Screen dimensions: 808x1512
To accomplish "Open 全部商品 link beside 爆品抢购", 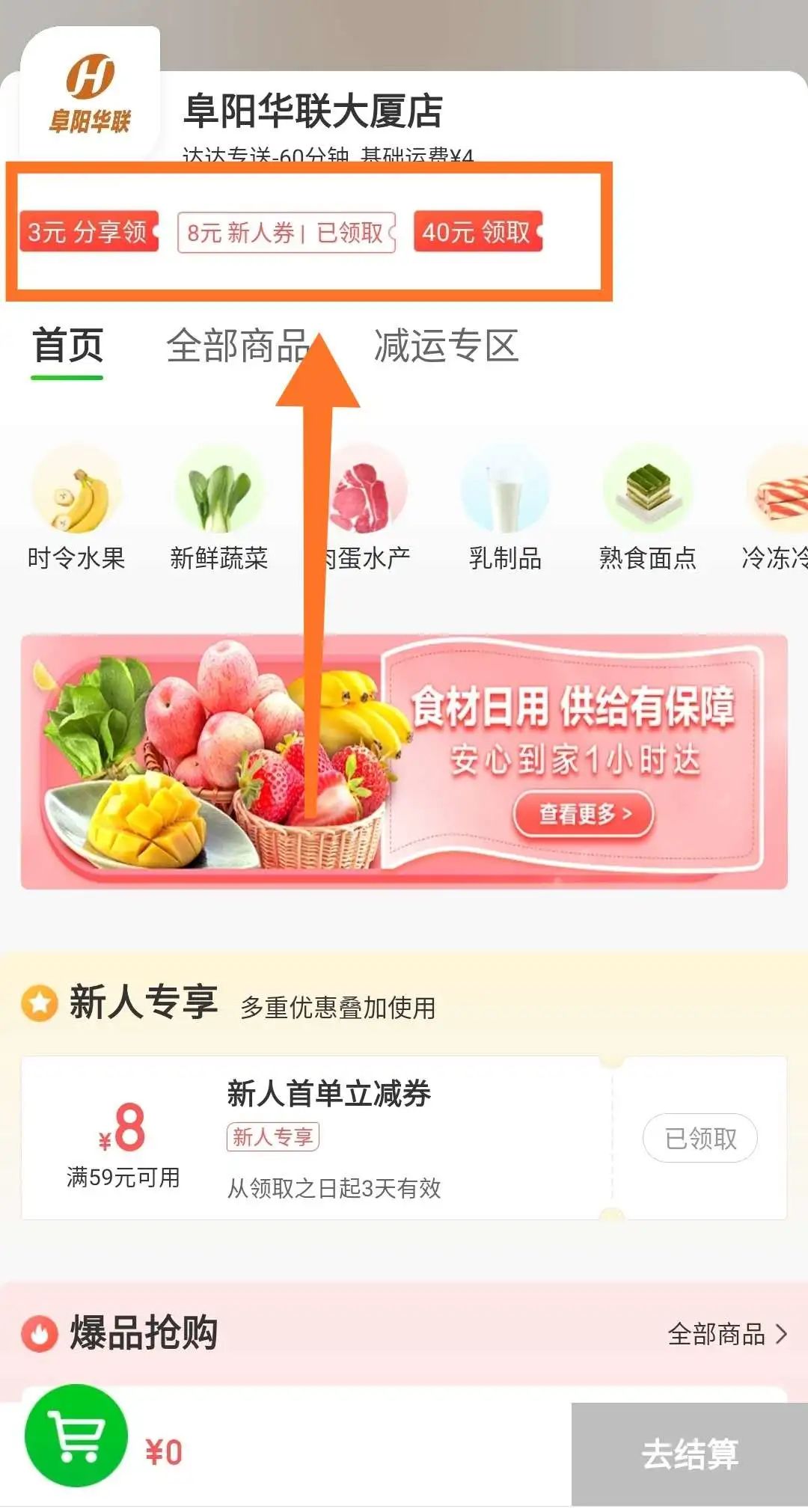I will click(x=726, y=1334).
